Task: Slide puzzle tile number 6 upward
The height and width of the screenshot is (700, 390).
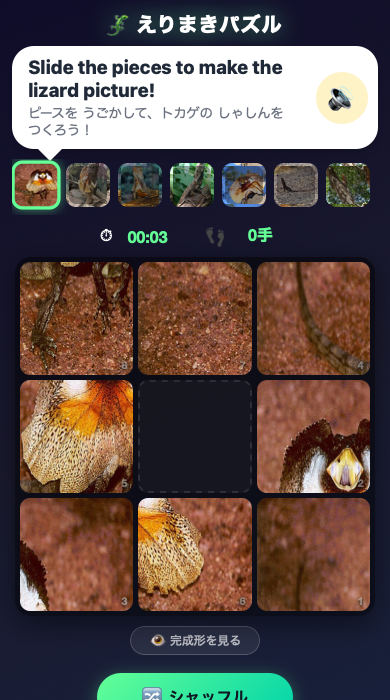Action: [195, 554]
